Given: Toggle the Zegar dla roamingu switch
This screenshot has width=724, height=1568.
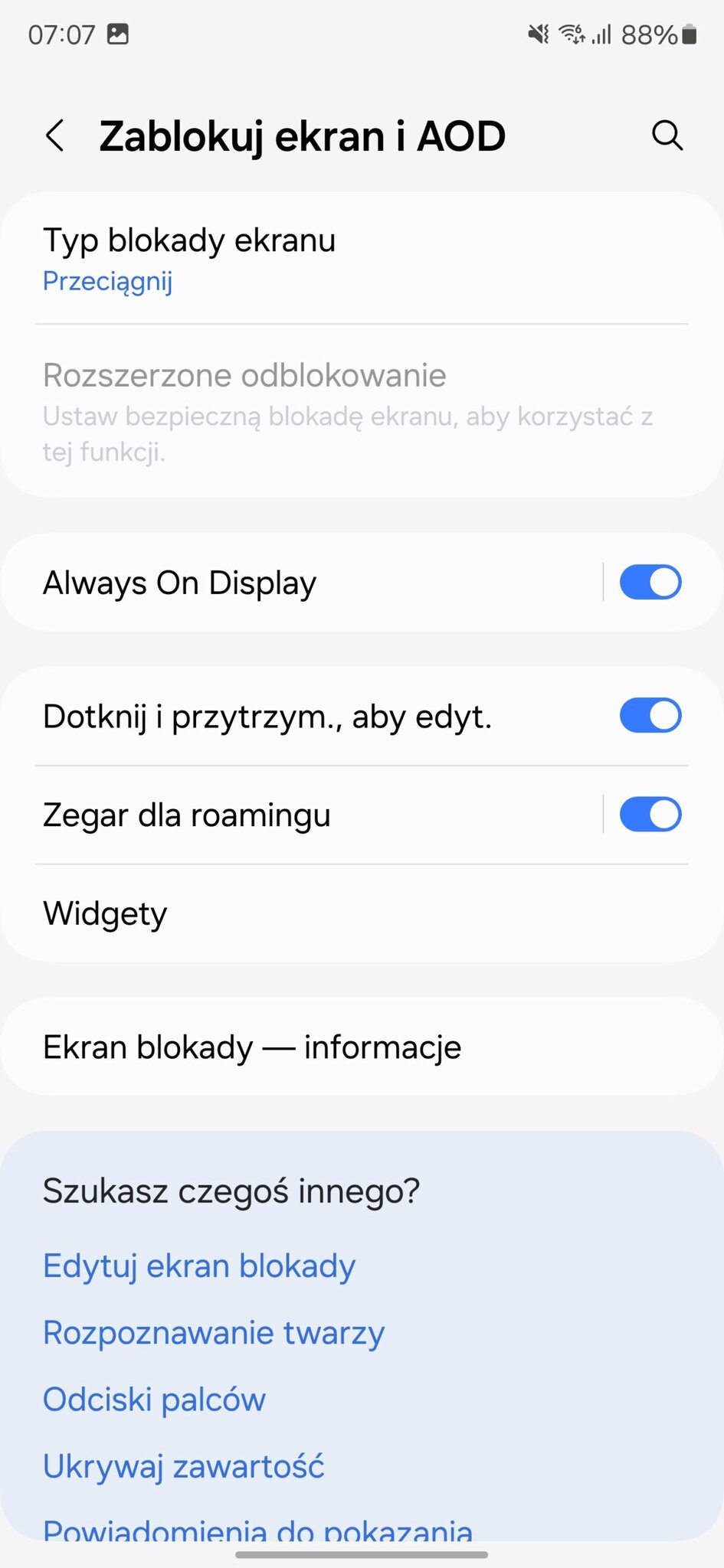Looking at the screenshot, I should 650,814.
